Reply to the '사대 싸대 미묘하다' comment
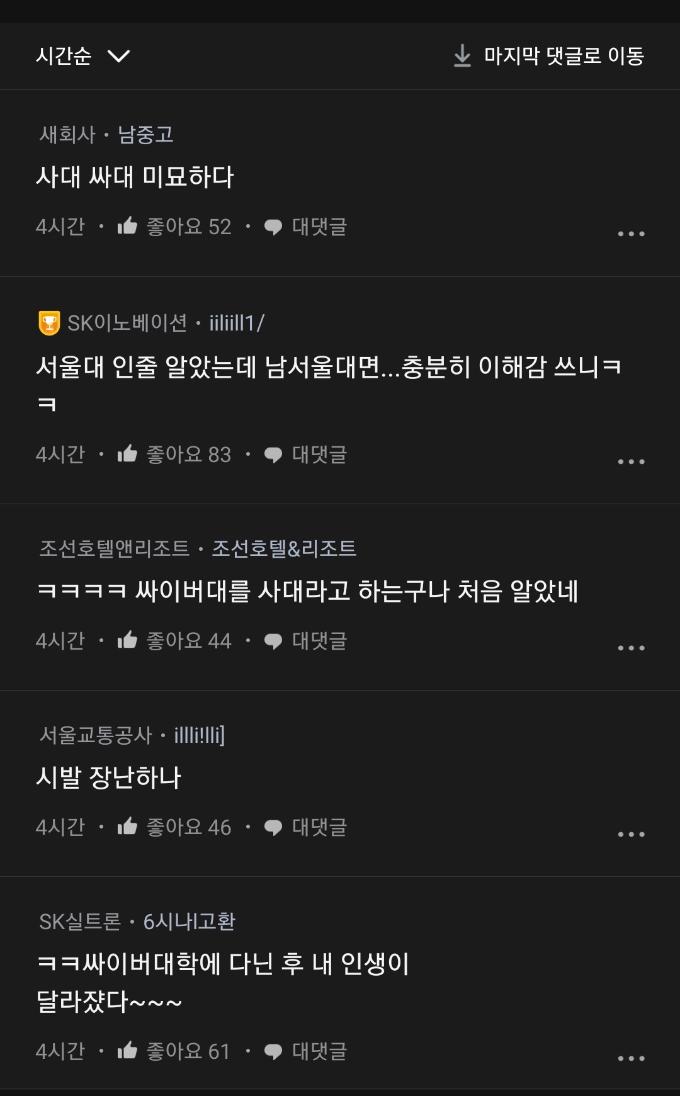Screen dimensions: 680x1096 click(x=305, y=227)
